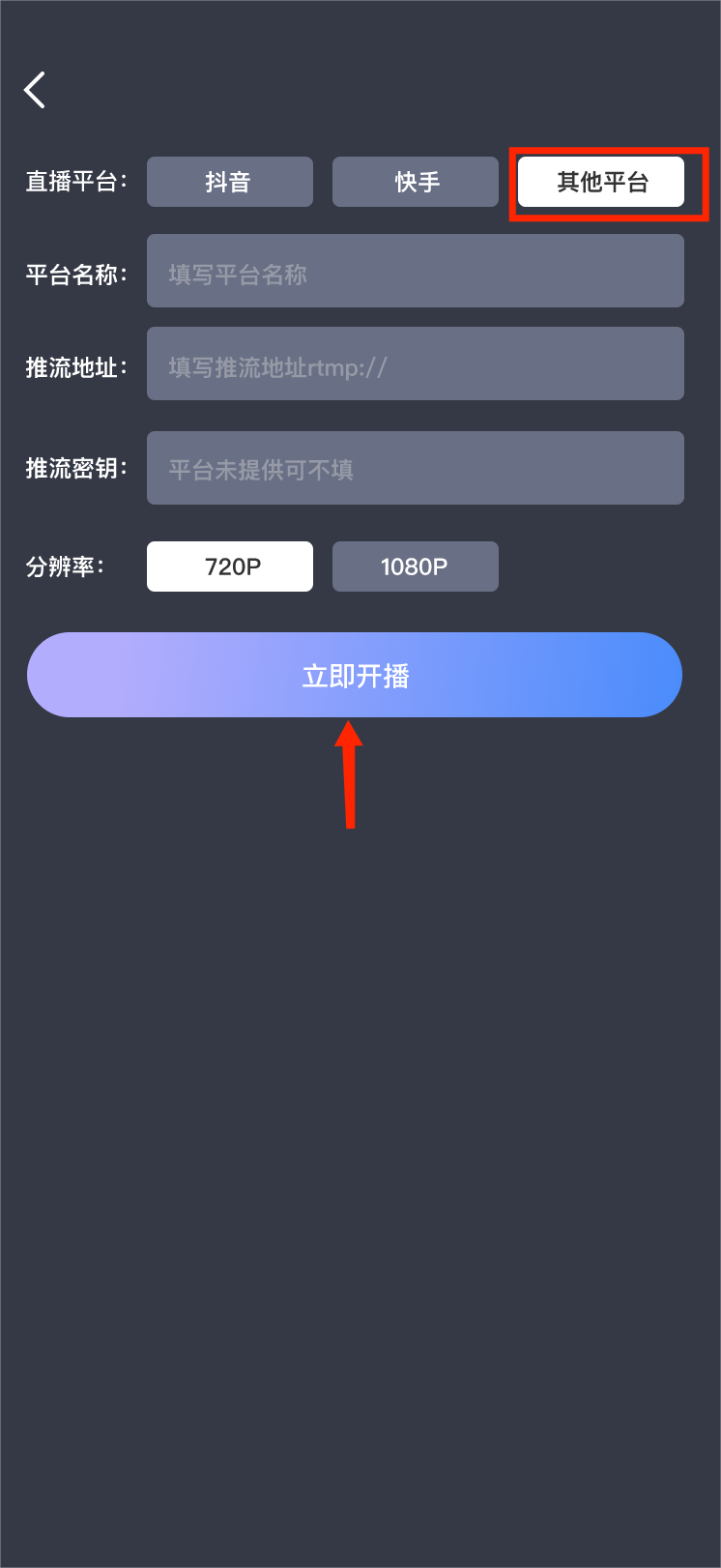This screenshot has height=1568, width=721.
Task: Tap the currently selected 720P option
Action: click(229, 566)
